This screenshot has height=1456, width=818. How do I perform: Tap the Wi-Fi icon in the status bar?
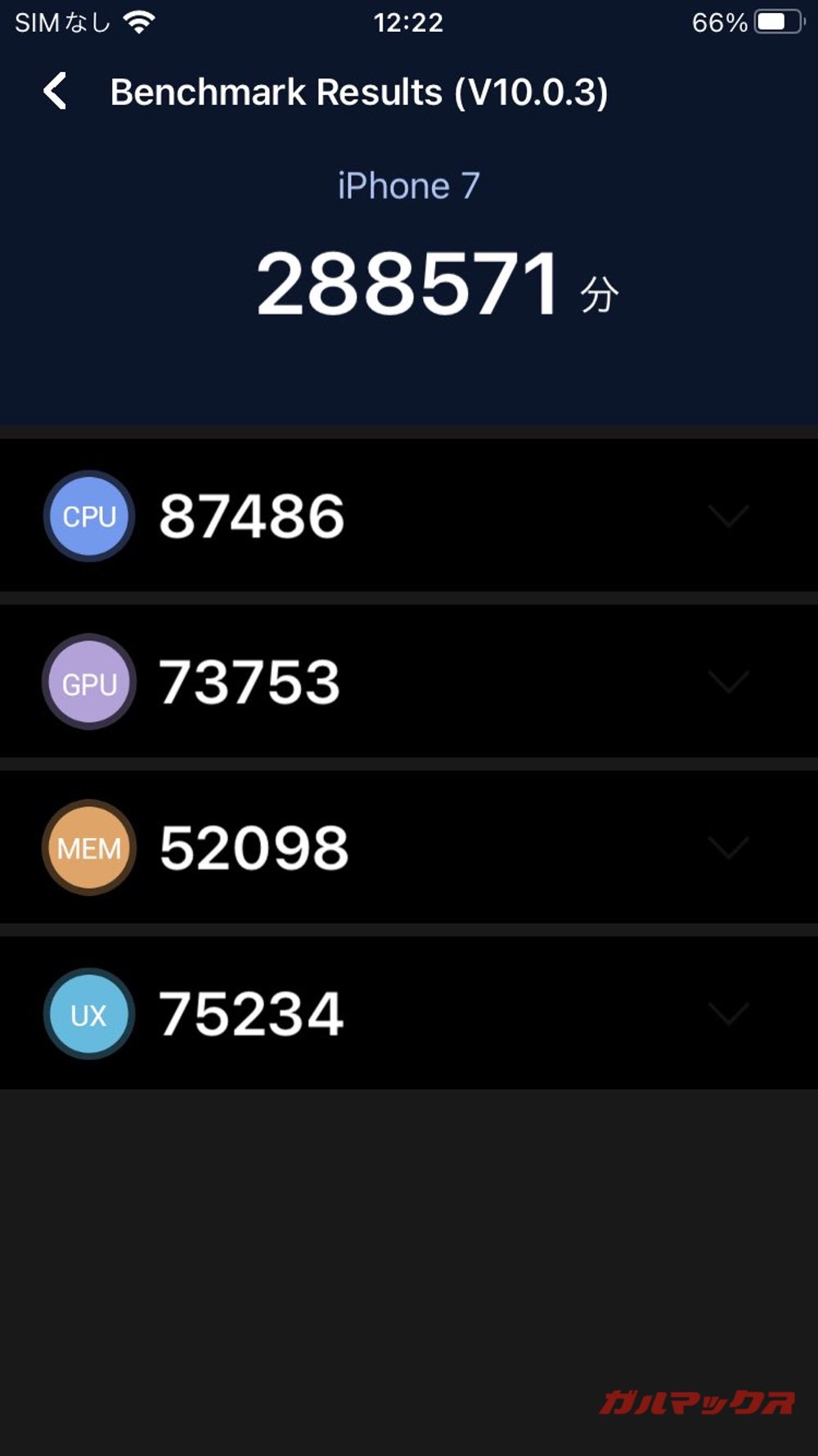pyautogui.click(x=139, y=20)
